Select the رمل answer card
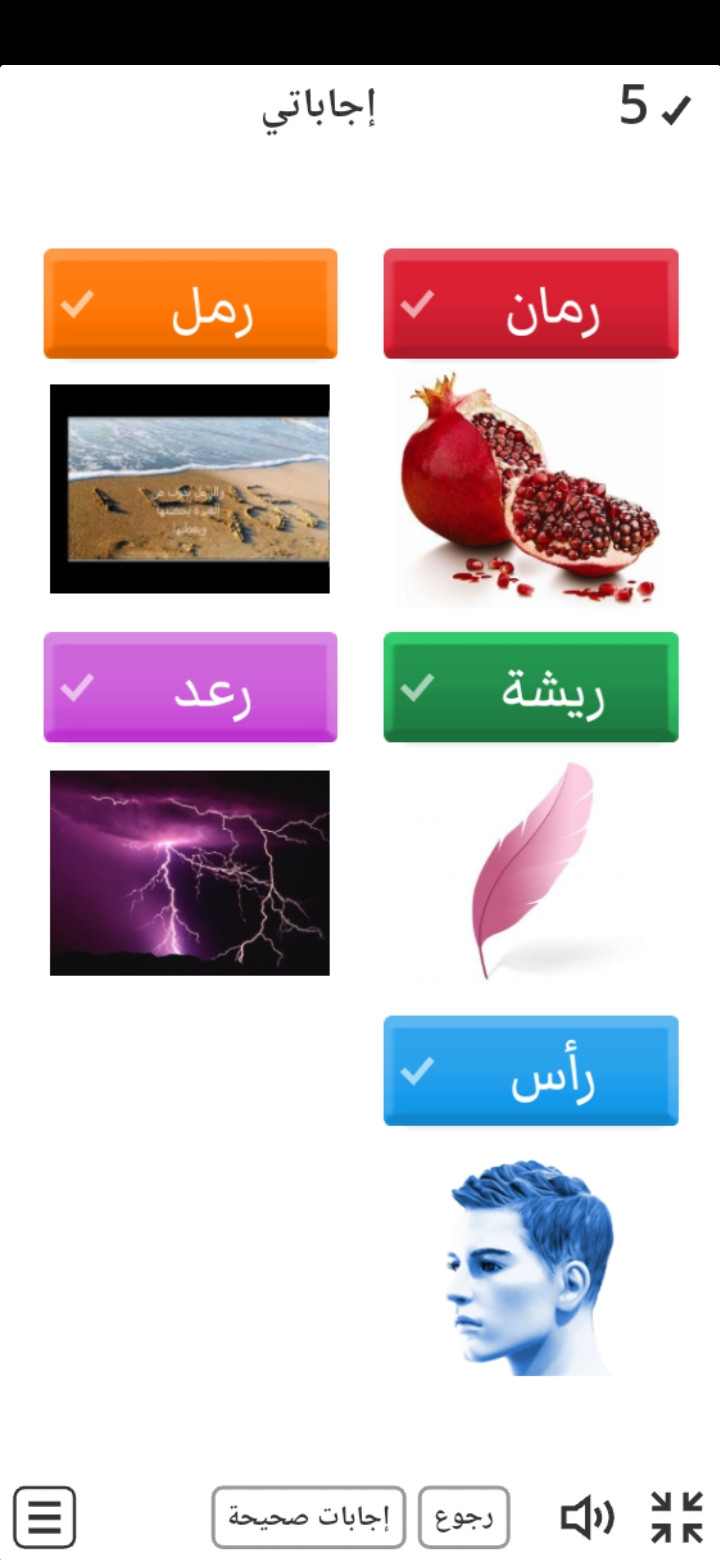The width and height of the screenshot is (720, 1560). (190, 303)
